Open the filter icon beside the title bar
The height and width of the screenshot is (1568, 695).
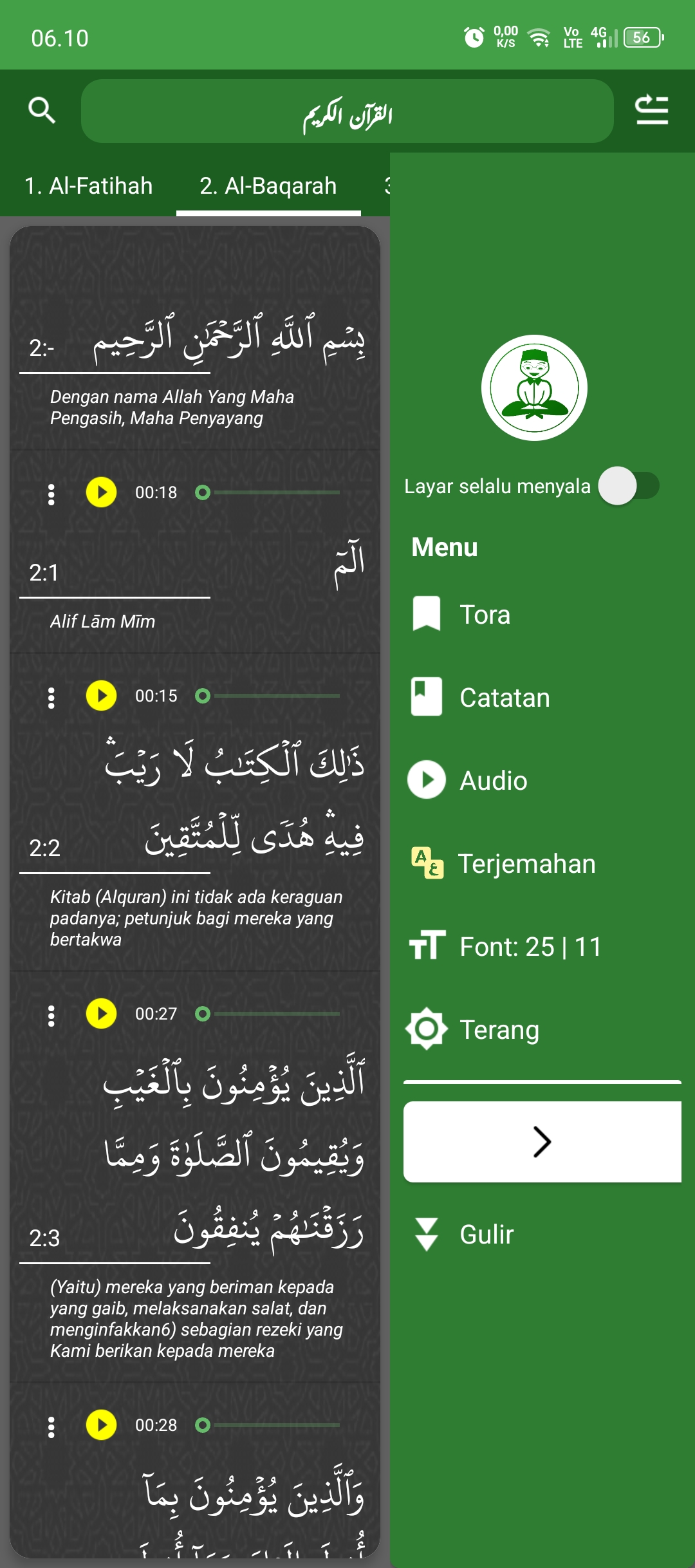pos(652,109)
